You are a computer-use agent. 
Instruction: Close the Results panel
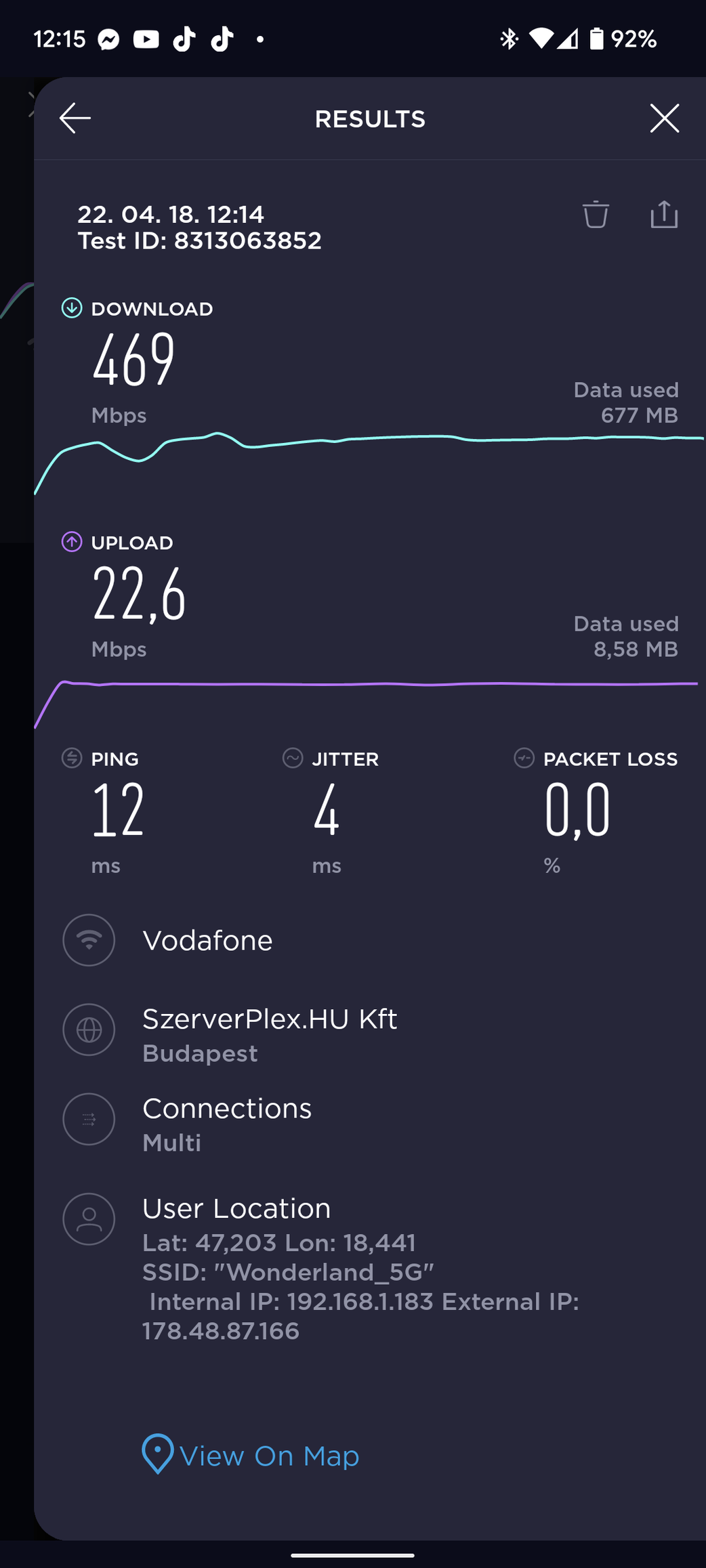click(x=664, y=119)
